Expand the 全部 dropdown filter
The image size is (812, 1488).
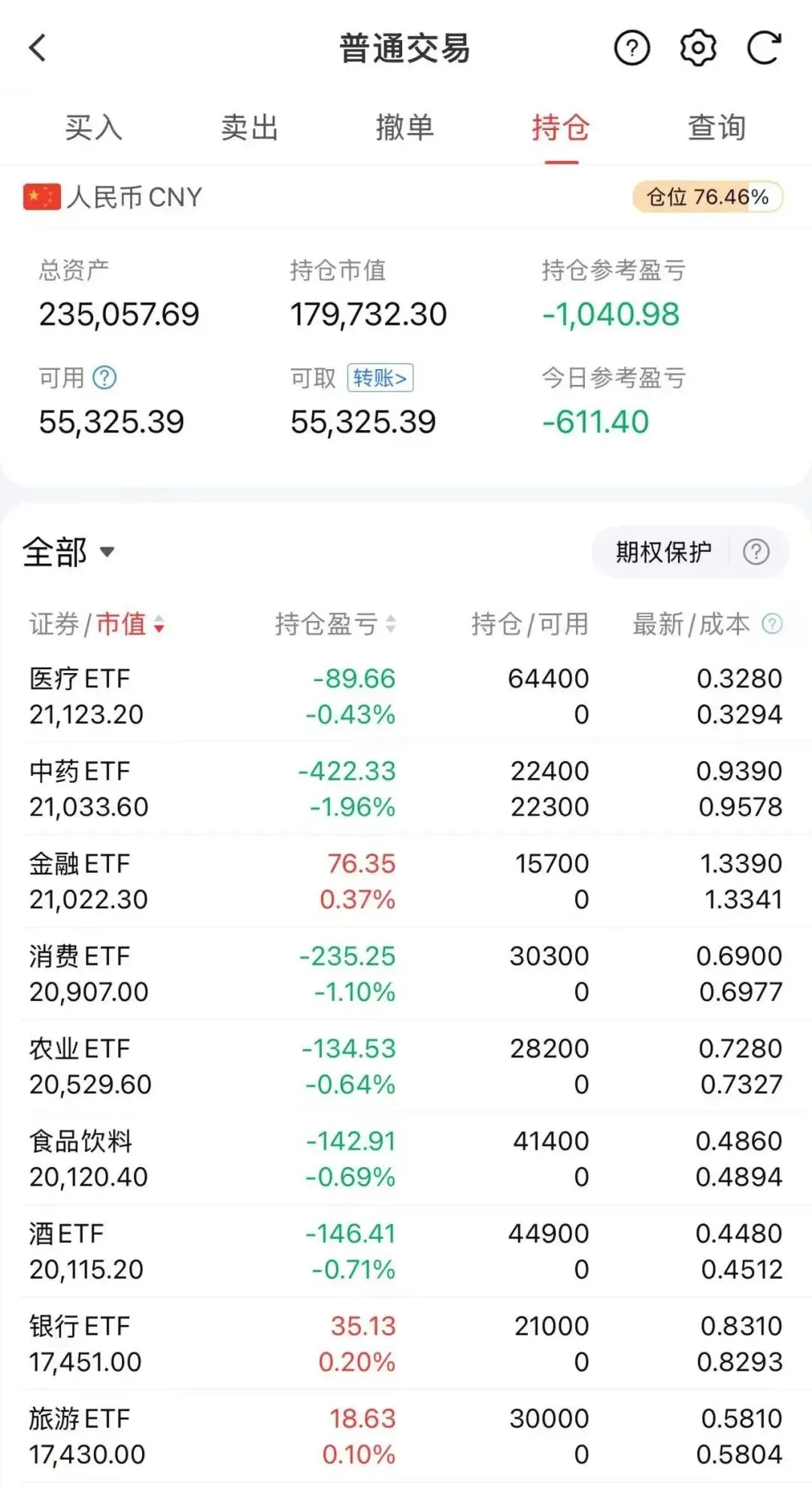(69, 552)
